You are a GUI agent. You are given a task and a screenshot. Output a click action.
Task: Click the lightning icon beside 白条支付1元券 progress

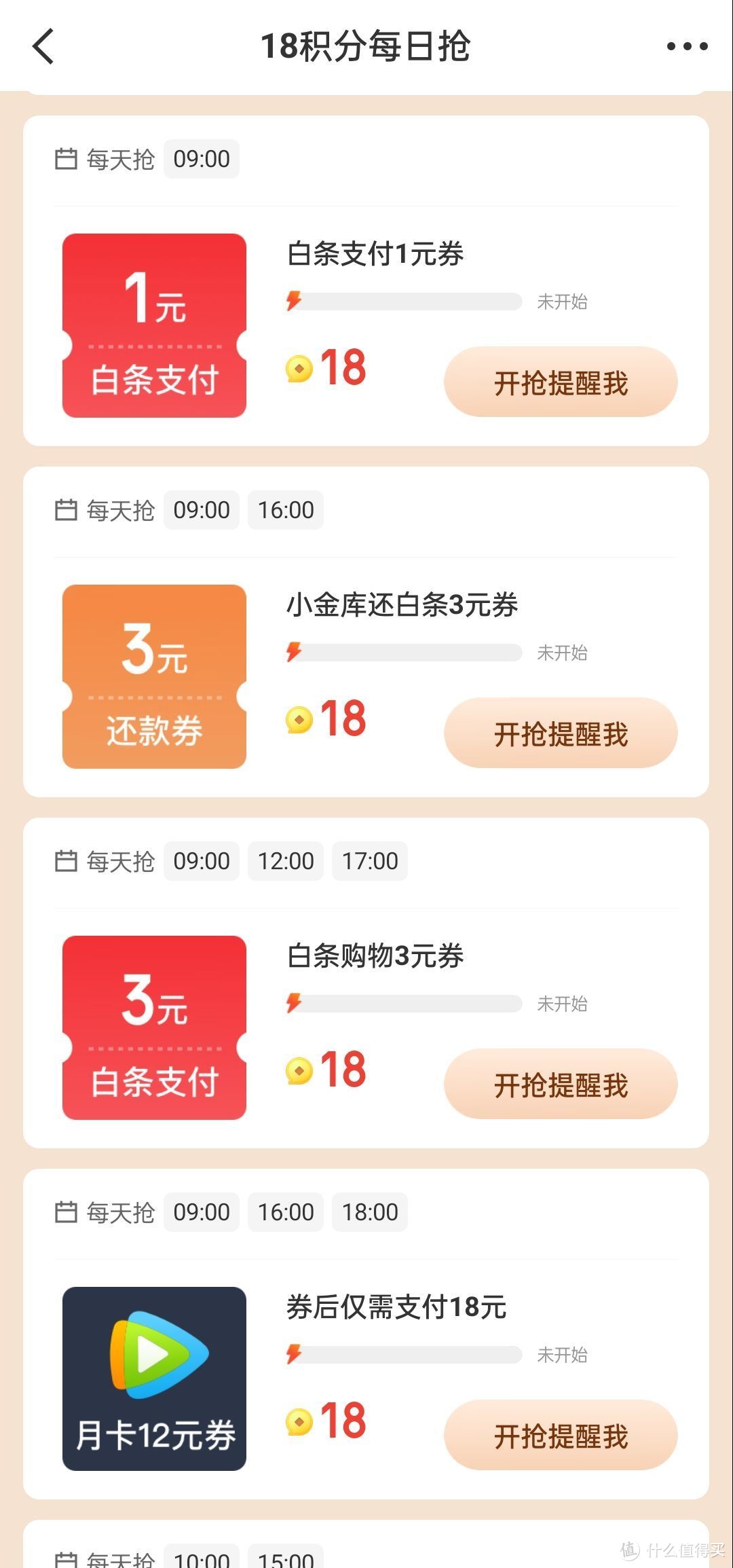tap(293, 301)
